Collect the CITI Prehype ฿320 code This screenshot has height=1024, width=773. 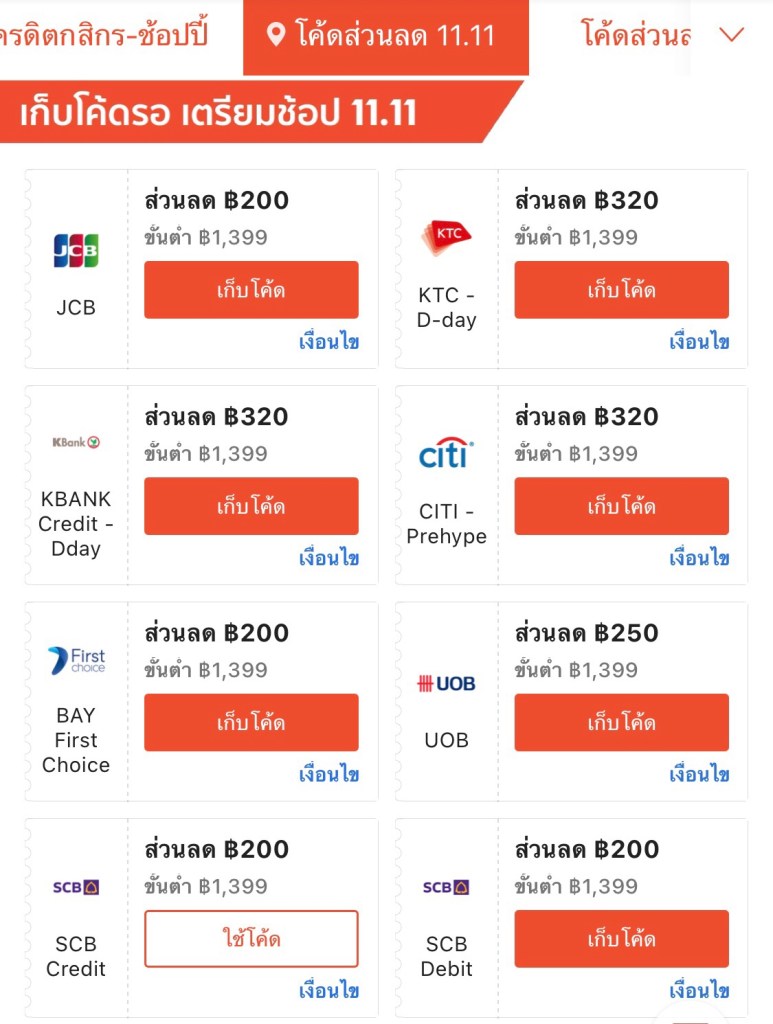pos(621,506)
